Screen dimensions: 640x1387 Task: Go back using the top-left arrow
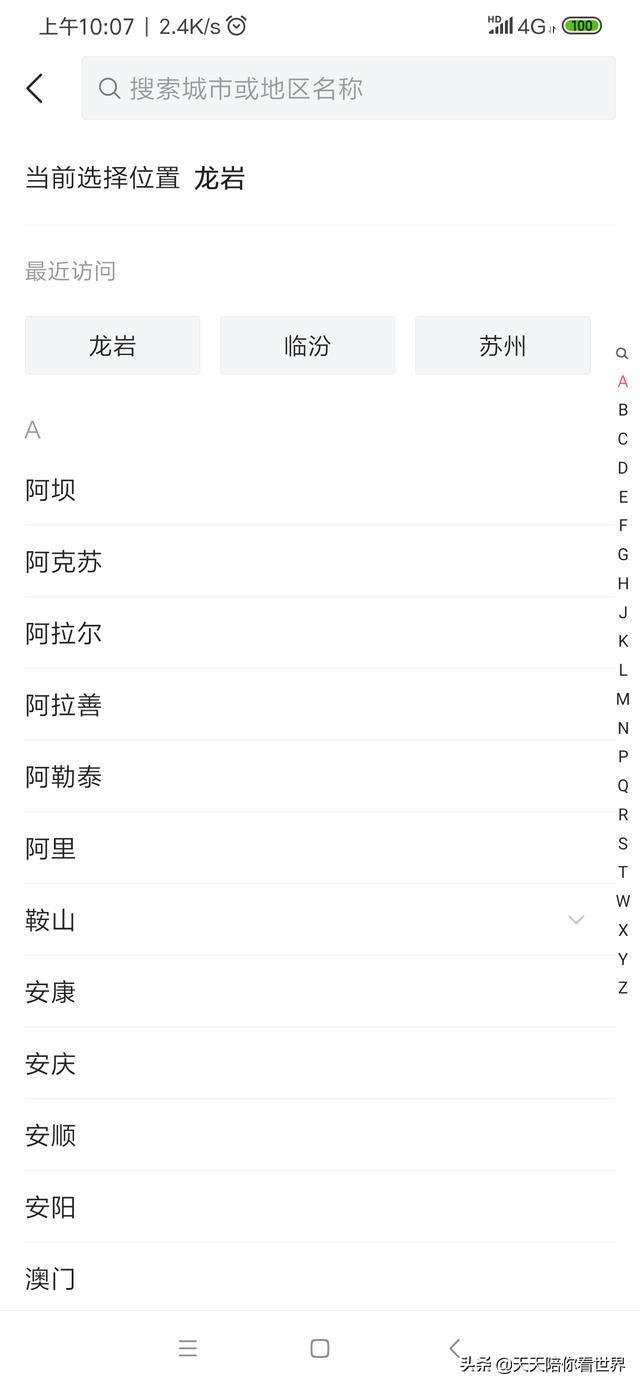point(35,88)
